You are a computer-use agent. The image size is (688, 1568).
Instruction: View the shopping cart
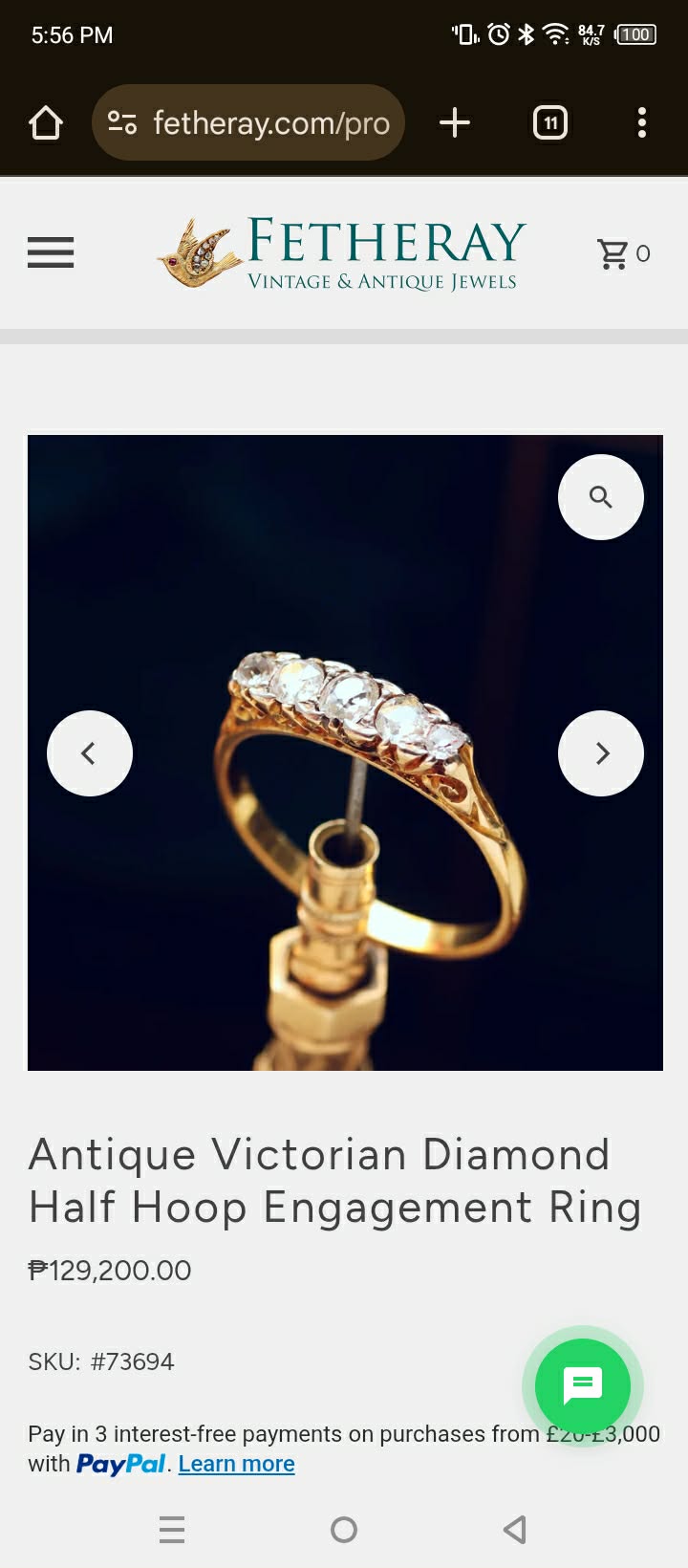click(622, 253)
